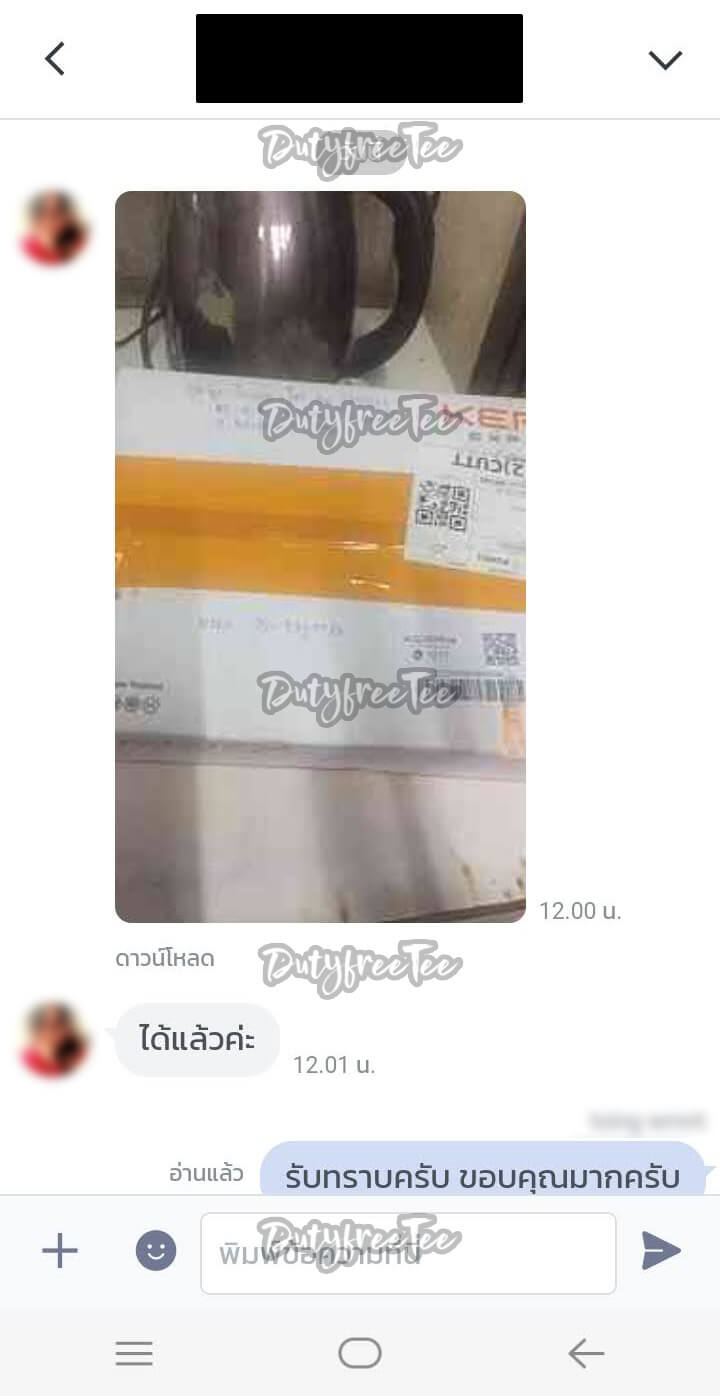Screen dimensions: 720x1396
Task: View the sender's profile picture beside the photo
Action: tap(55, 228)
